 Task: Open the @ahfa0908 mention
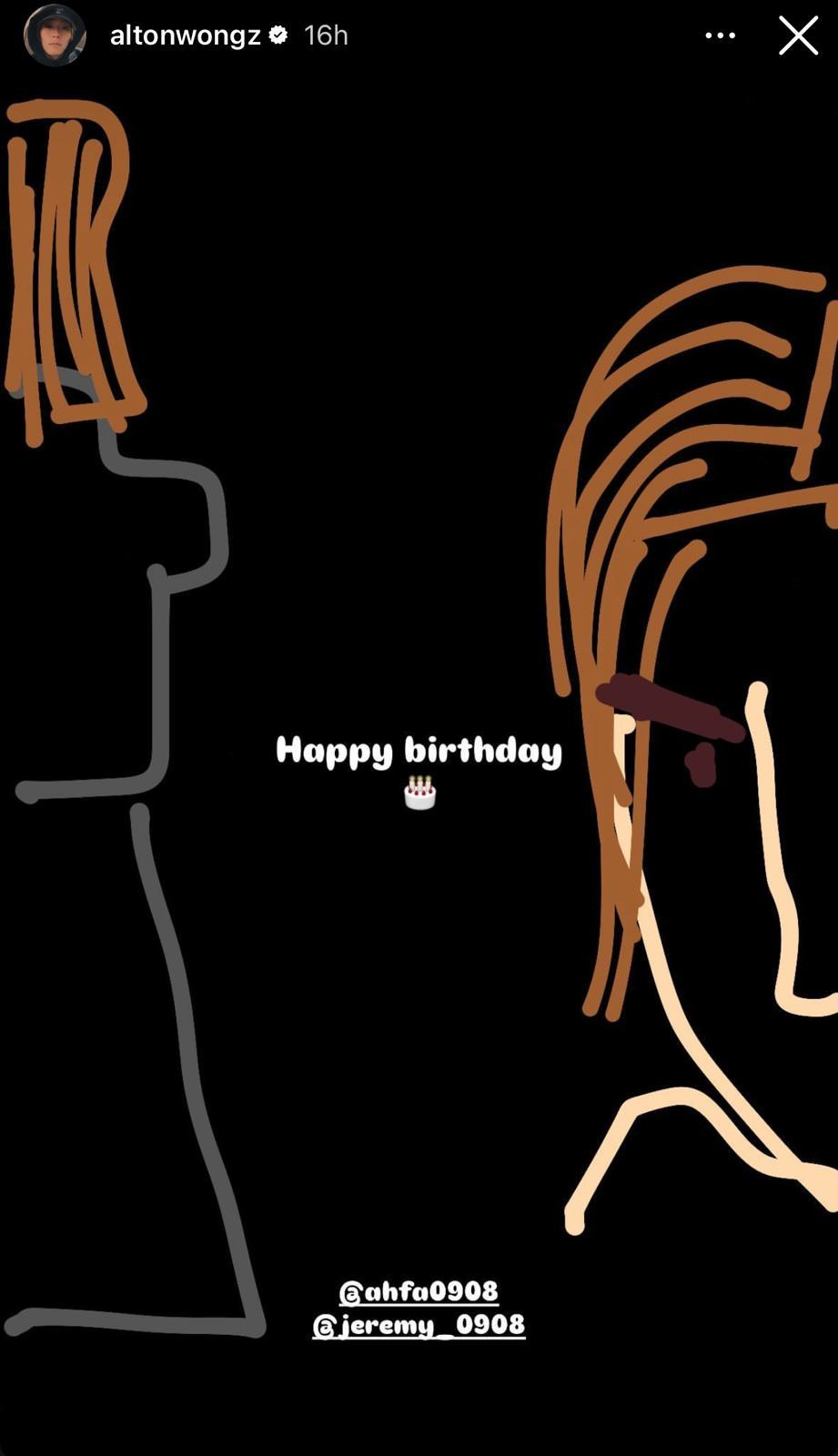click(419, 1291)
